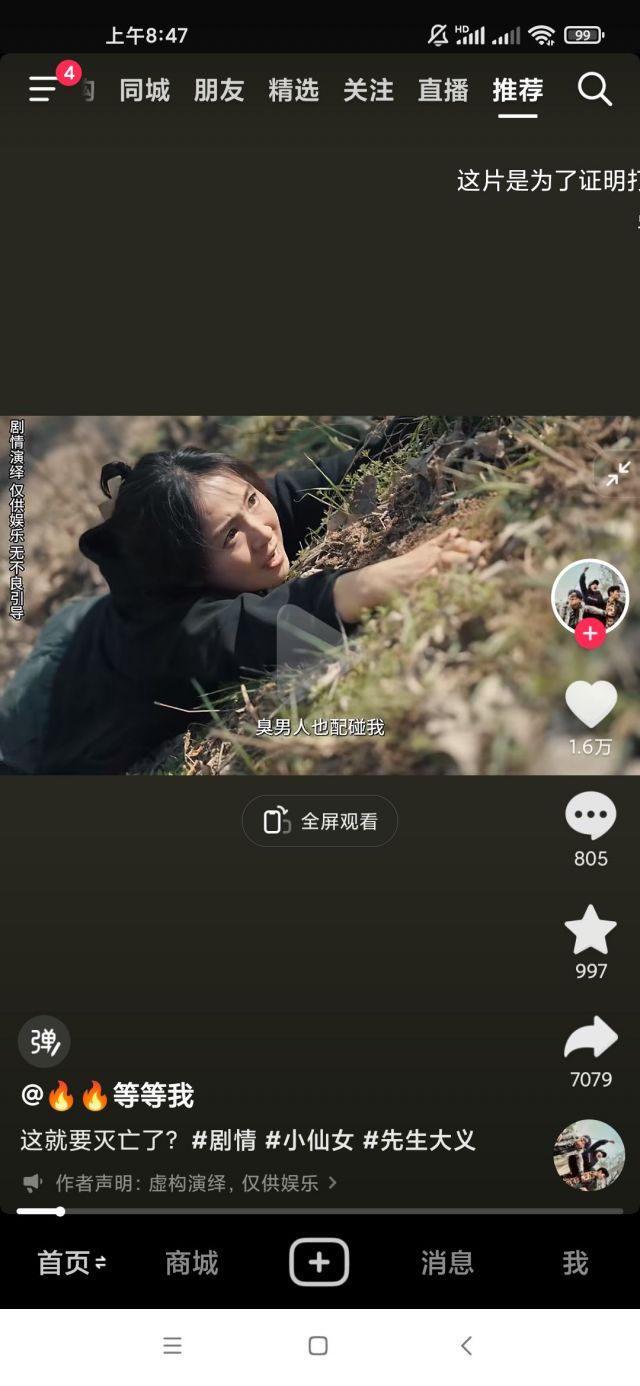Open the 消息 tab
This screenshot has height=1386, width=640.
[x=447, y=1263]
